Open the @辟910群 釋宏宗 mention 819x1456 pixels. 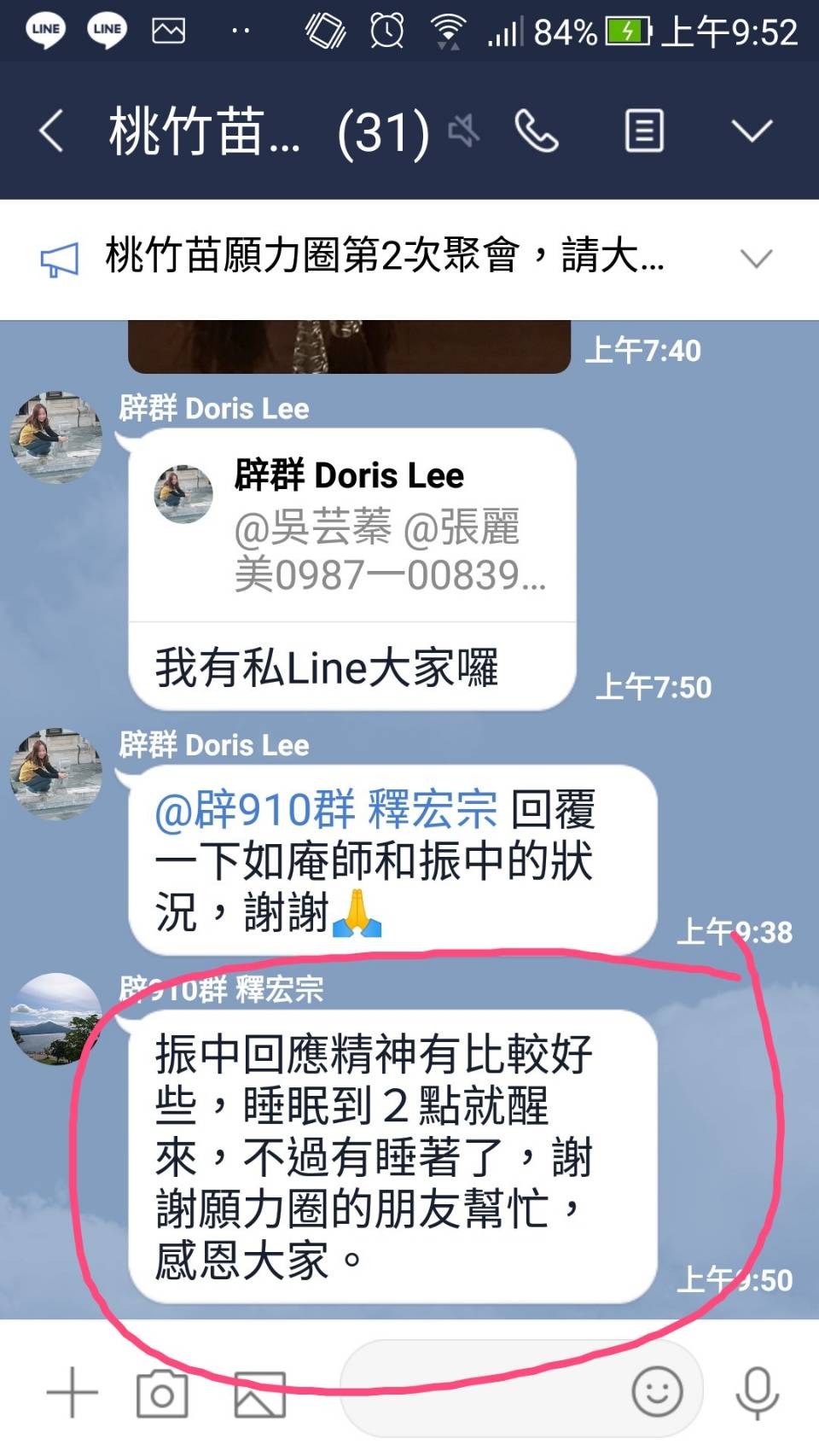327,809
